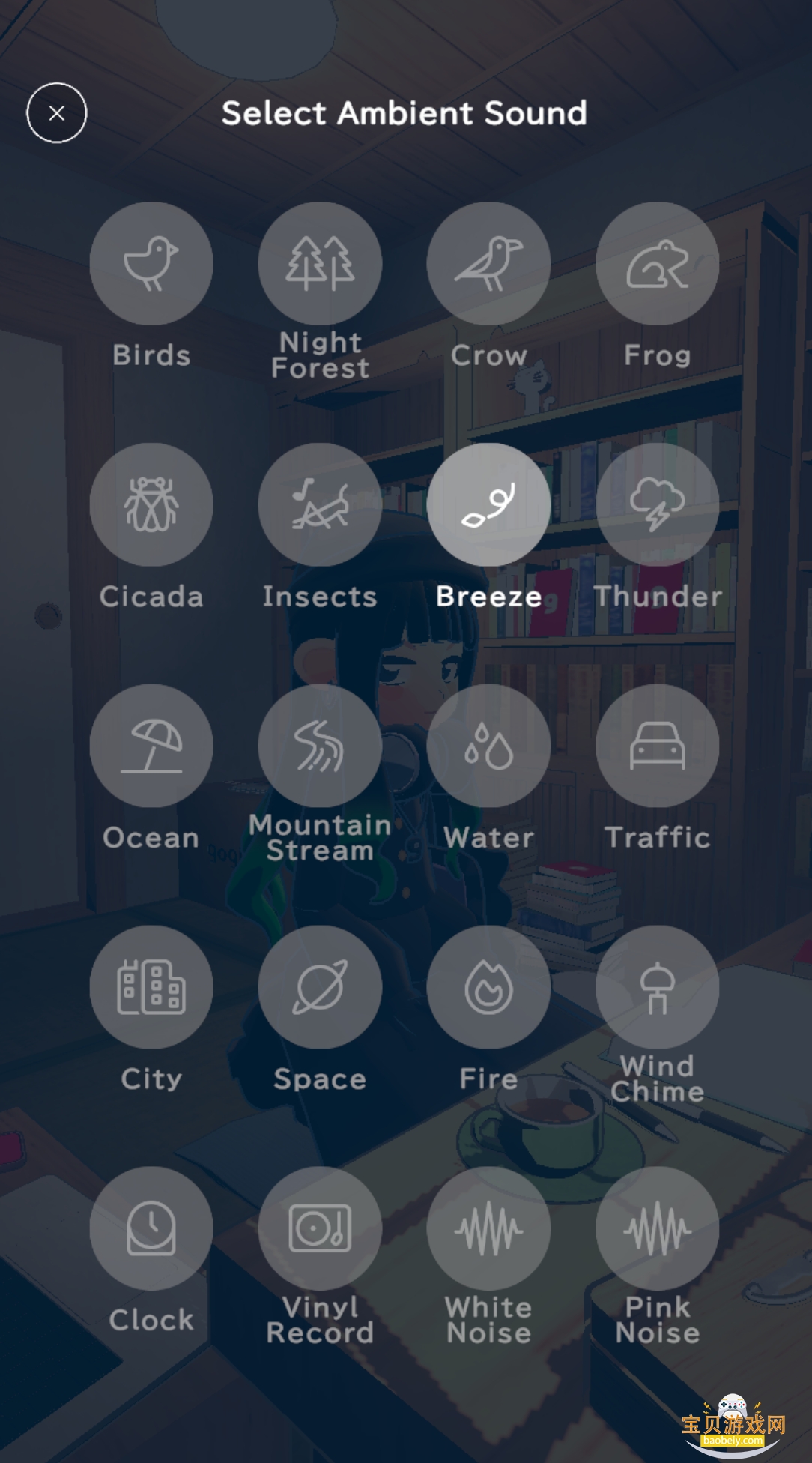Select the Mountain Stream sound

tap(320, 746)
